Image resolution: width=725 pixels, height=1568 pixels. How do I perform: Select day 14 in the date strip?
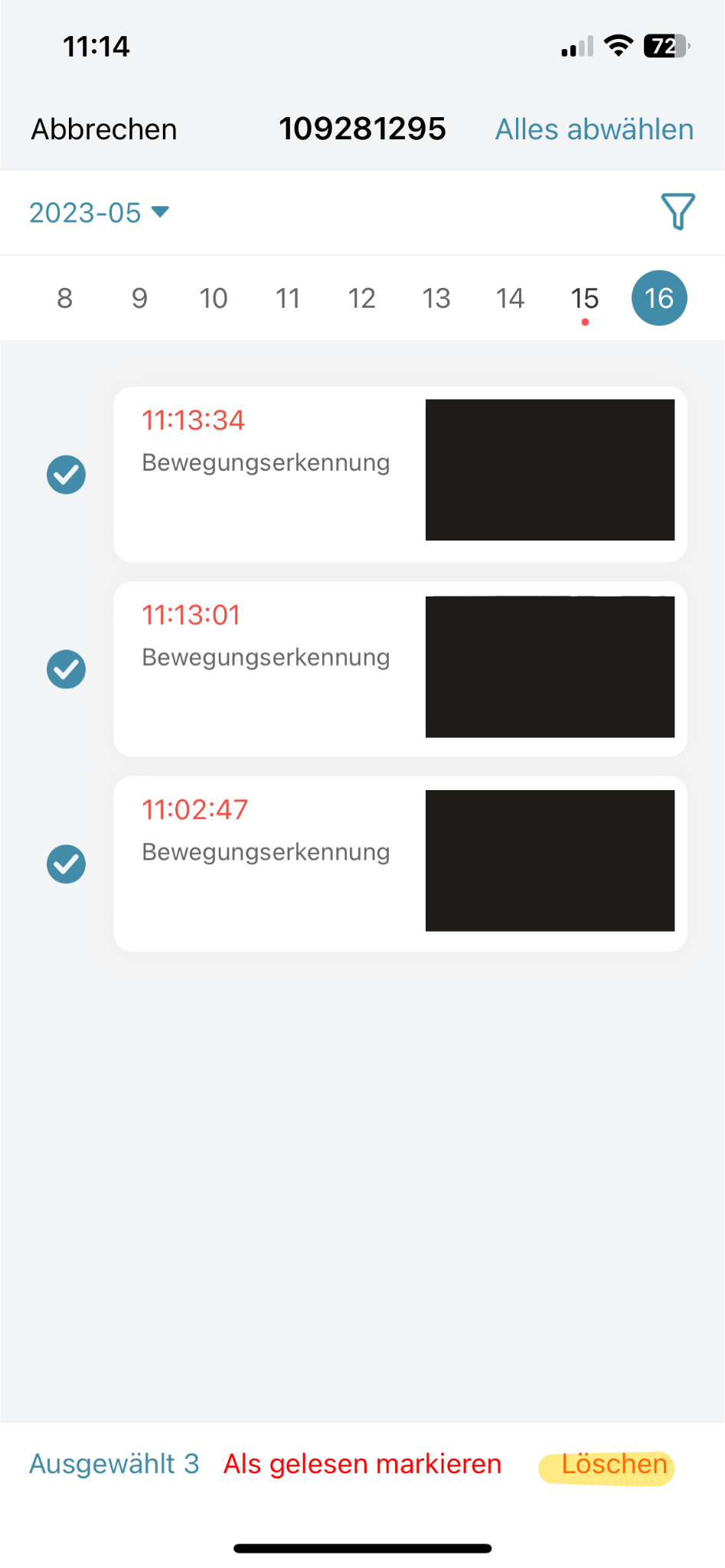(510, 299)
